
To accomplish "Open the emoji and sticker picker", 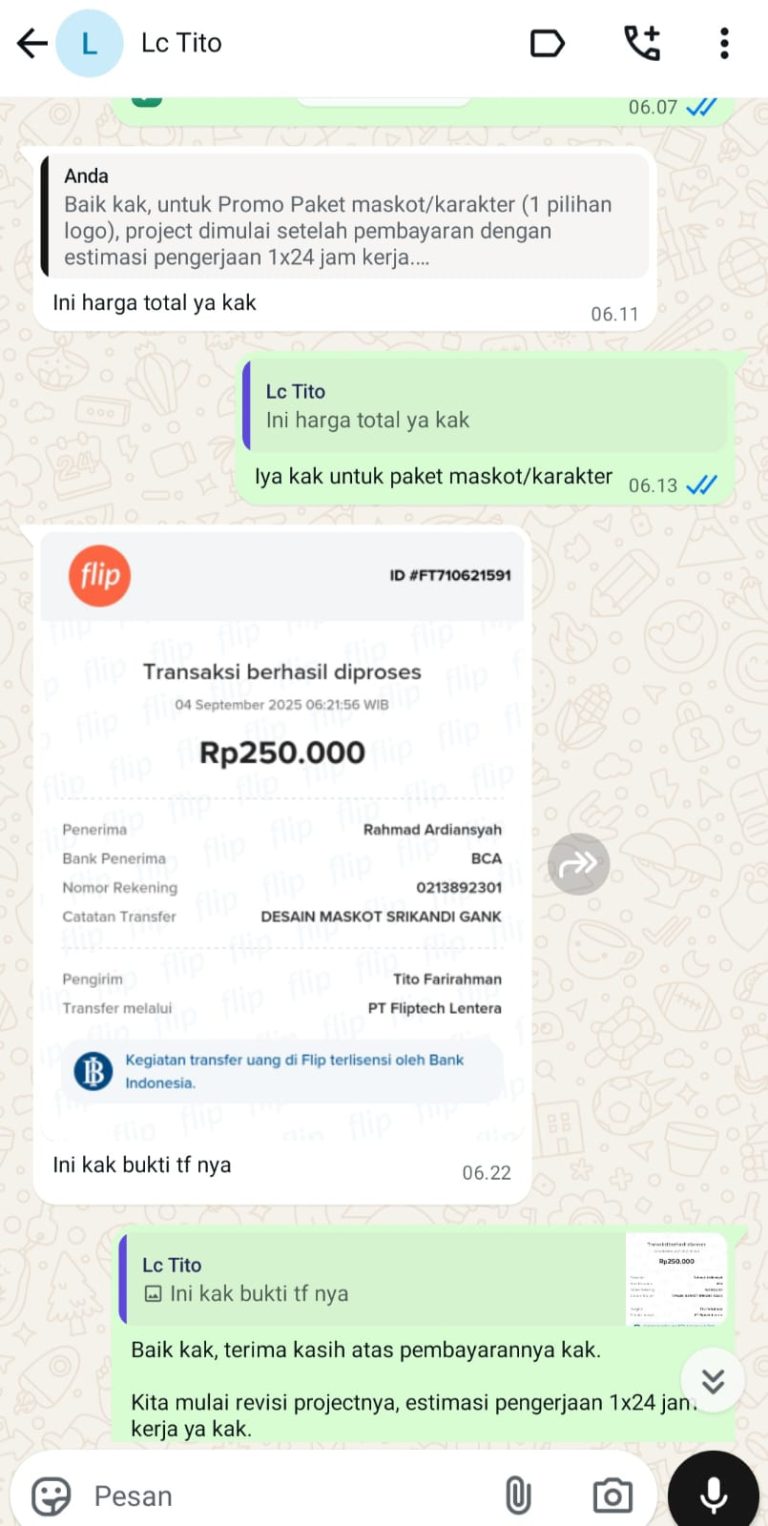I will [51, 1496].
